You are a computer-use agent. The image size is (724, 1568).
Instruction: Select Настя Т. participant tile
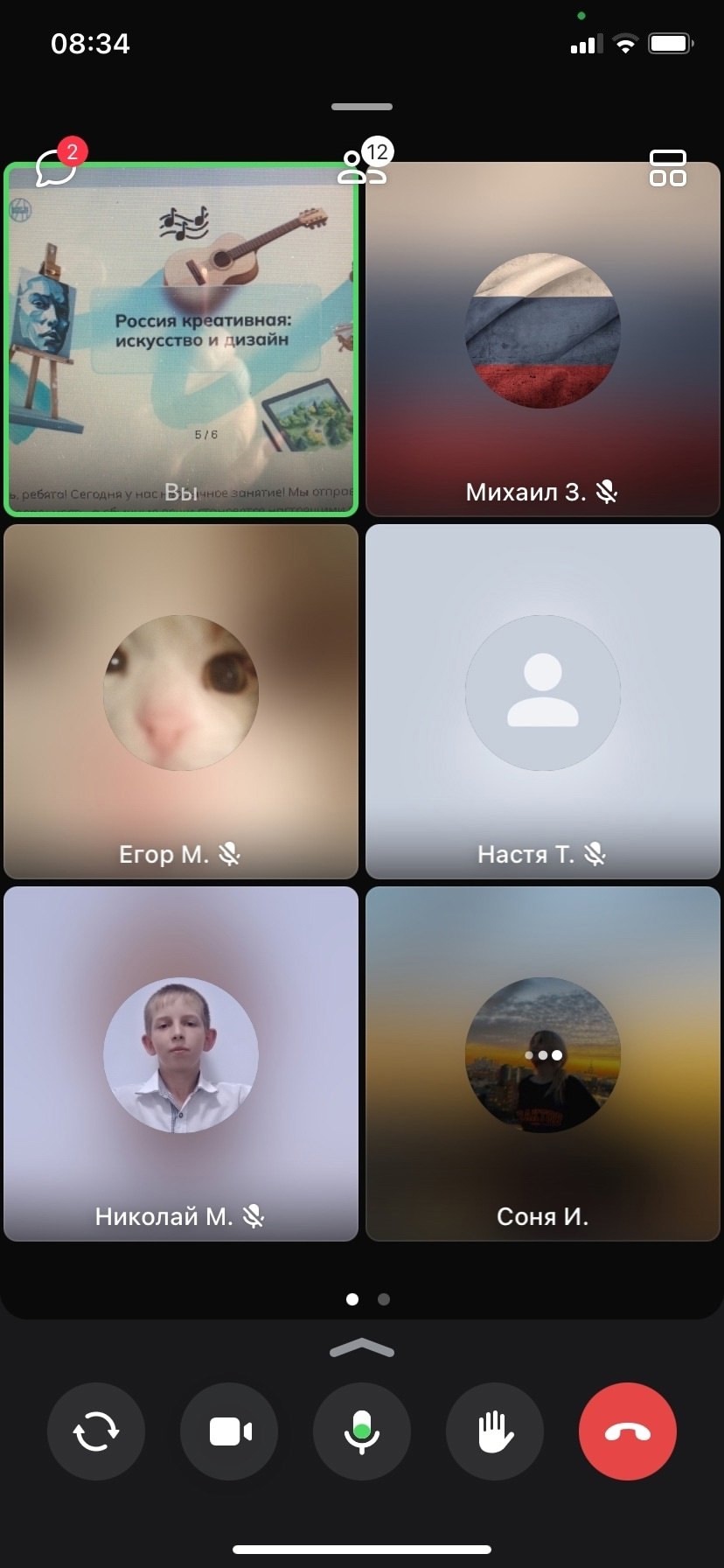pyautogui.click(x=543, y=702)
